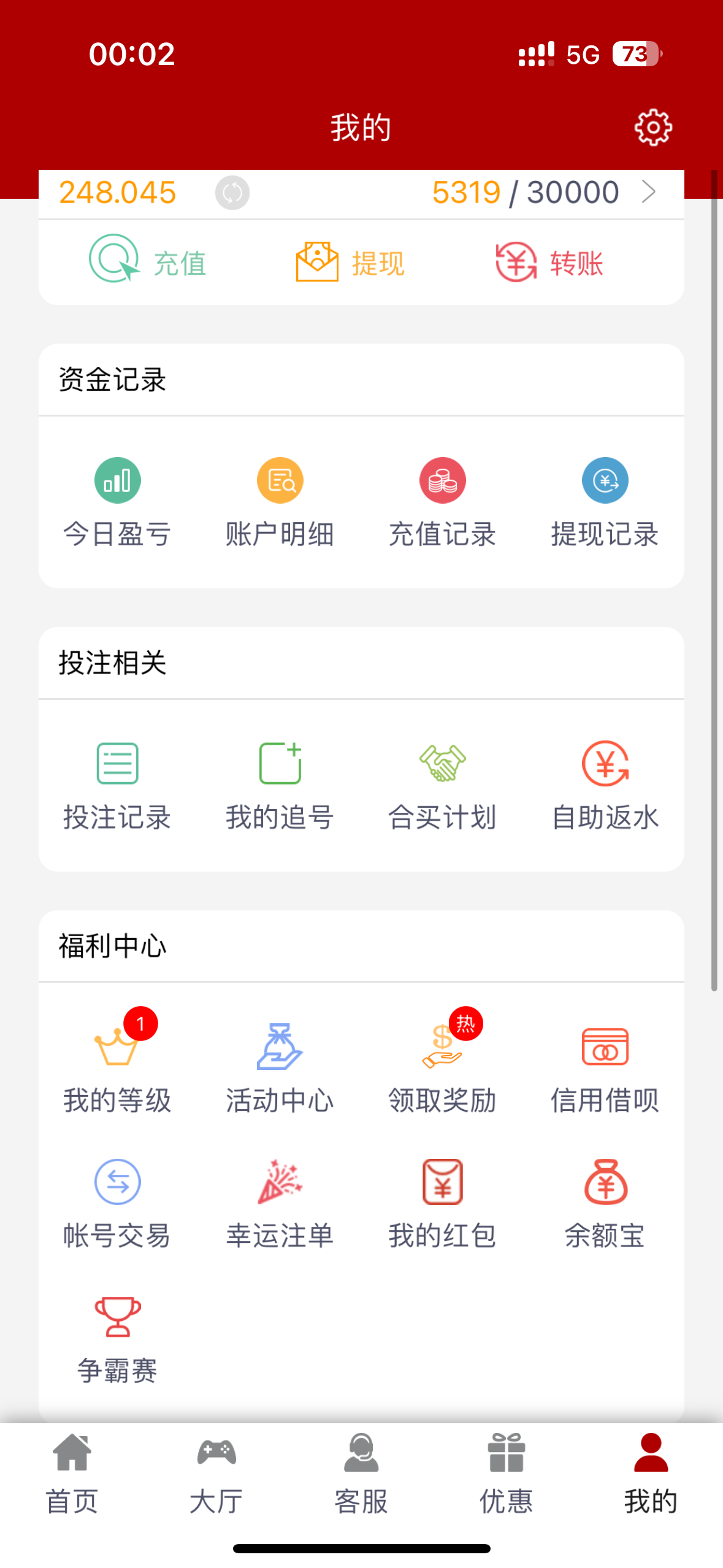
Task: Open the 充值 (recharge) icon
Action: (x=148, y=262)
